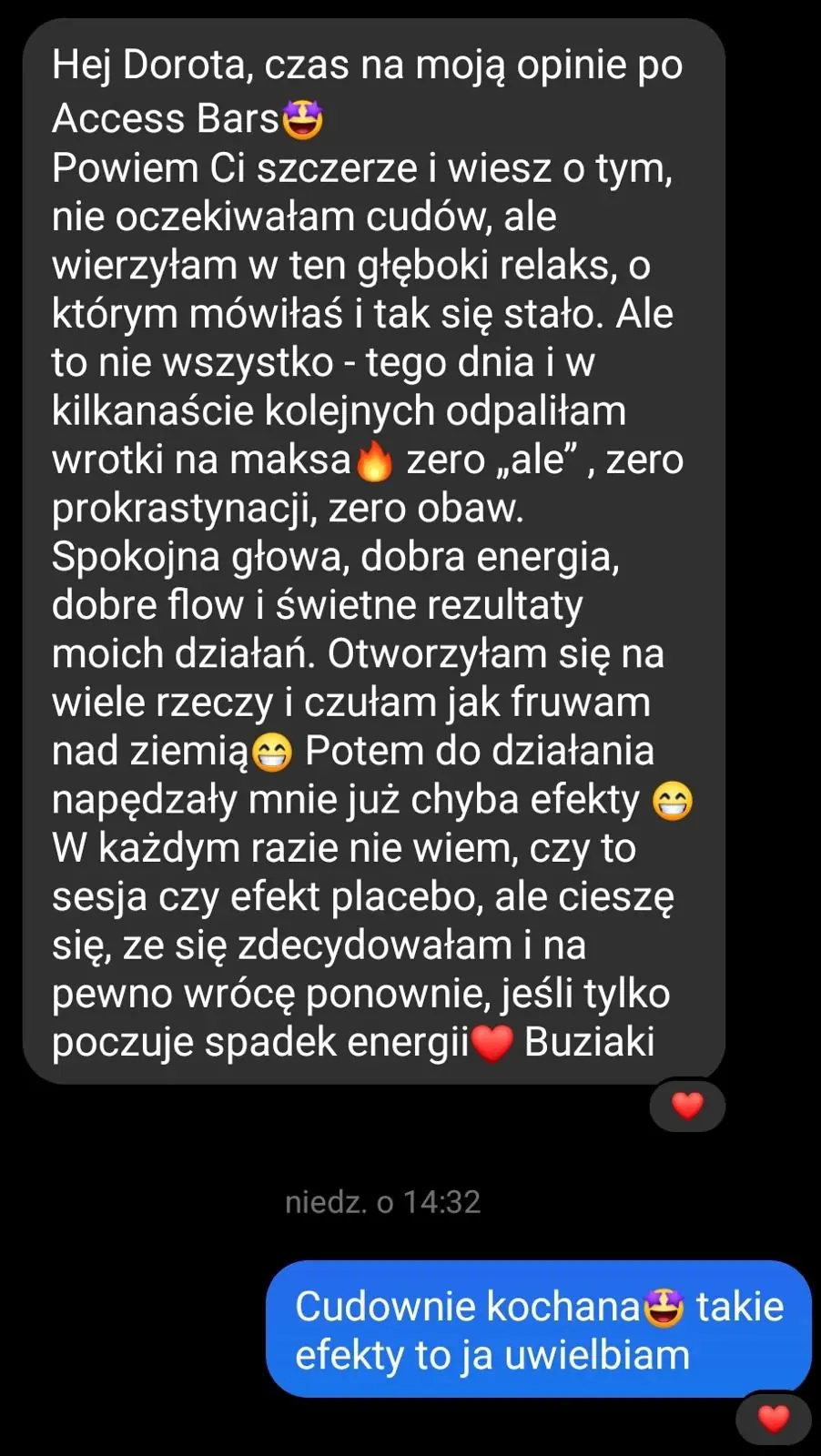
Task: Open the heart reaction on Dorota's opinion message
Action: pyautogui.click(x=687, y=1106)
